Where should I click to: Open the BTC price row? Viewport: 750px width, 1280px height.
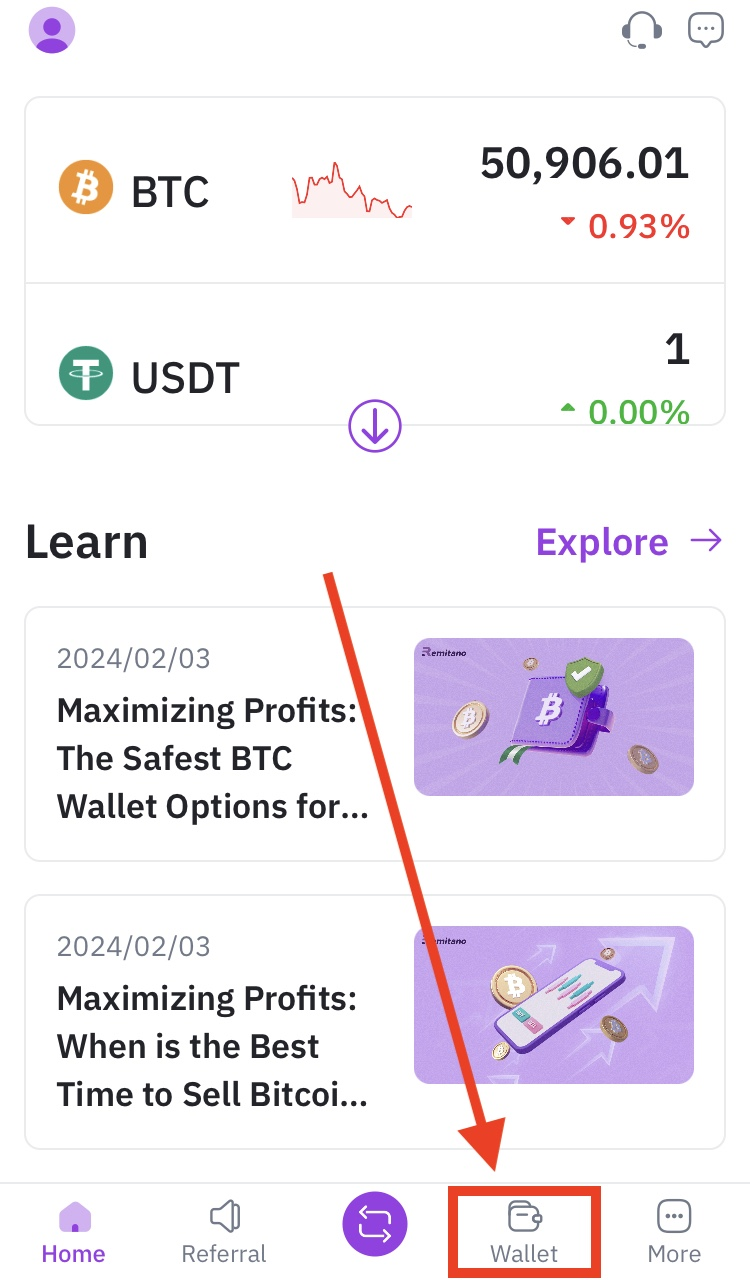[x=374, y=190]
